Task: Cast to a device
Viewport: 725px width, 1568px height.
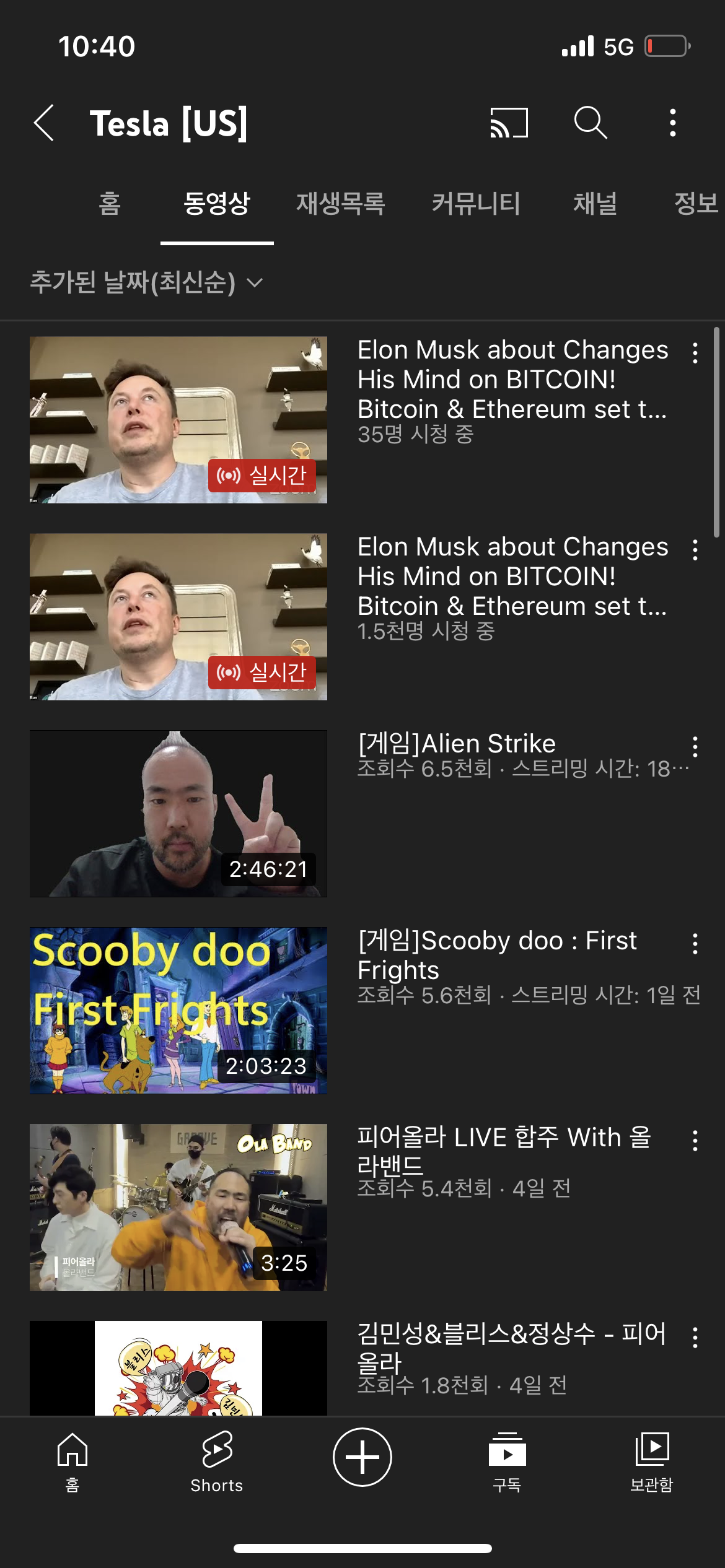Action: coord(509,123)
